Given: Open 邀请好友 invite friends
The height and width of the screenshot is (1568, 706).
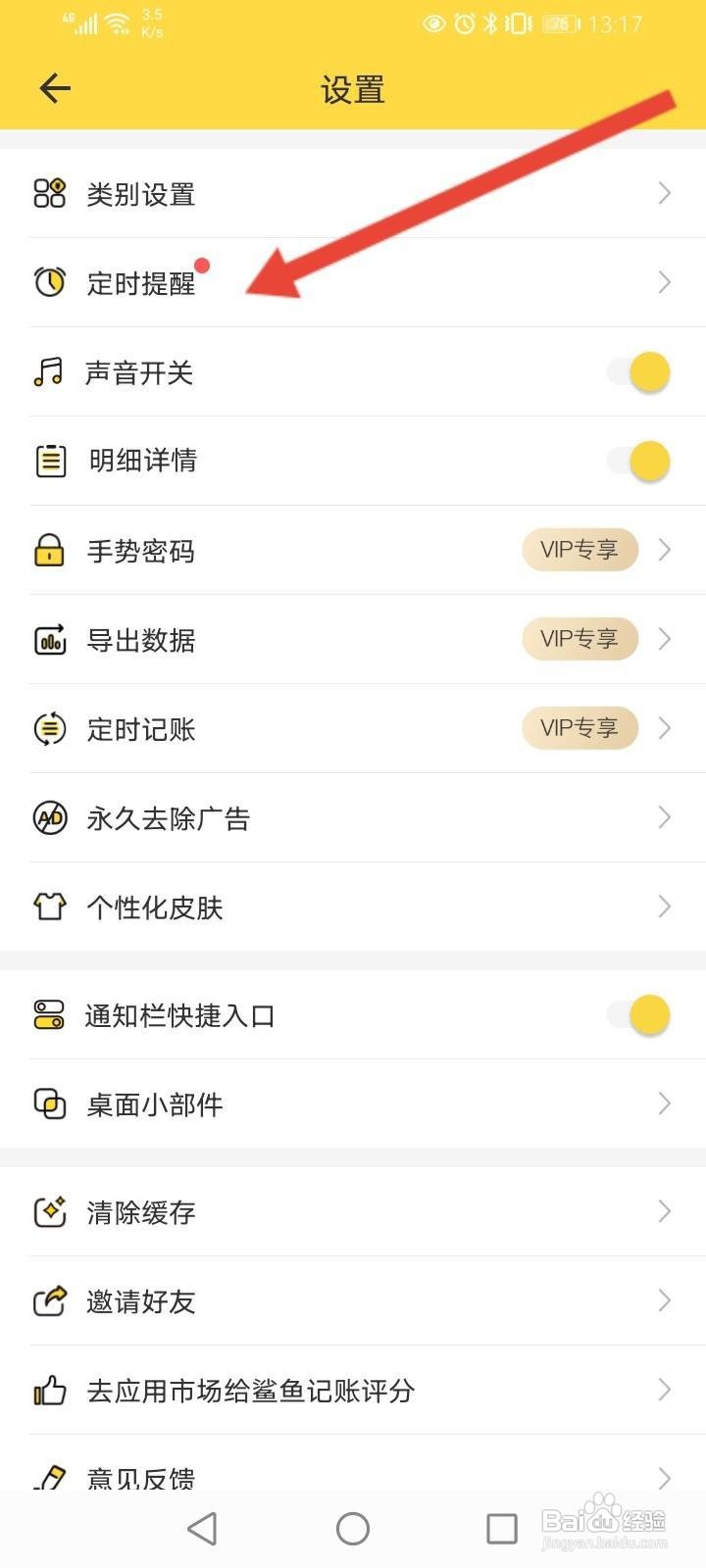Looking at the screenshot, I should tap(353, 1301).
